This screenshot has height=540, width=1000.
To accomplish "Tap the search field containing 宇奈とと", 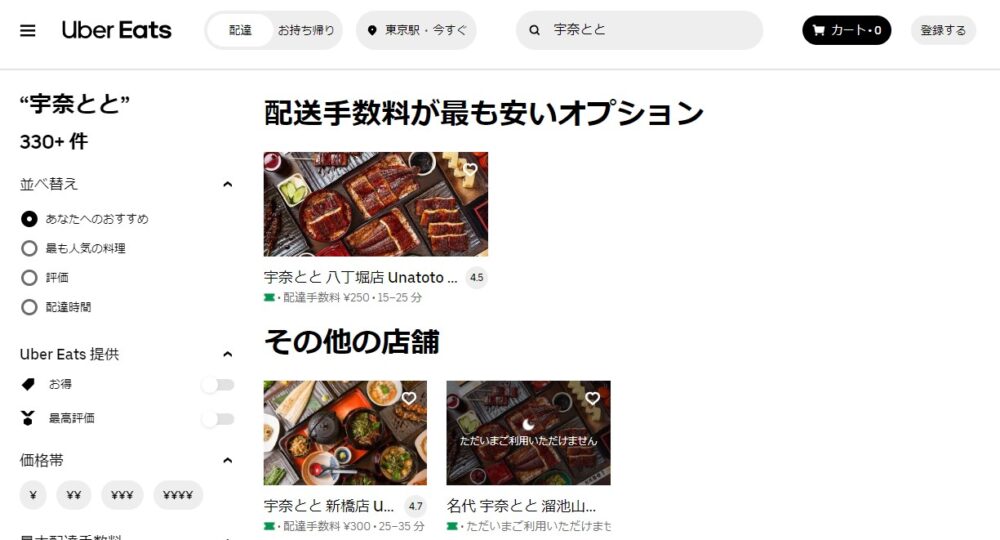I will click(640, 30).
